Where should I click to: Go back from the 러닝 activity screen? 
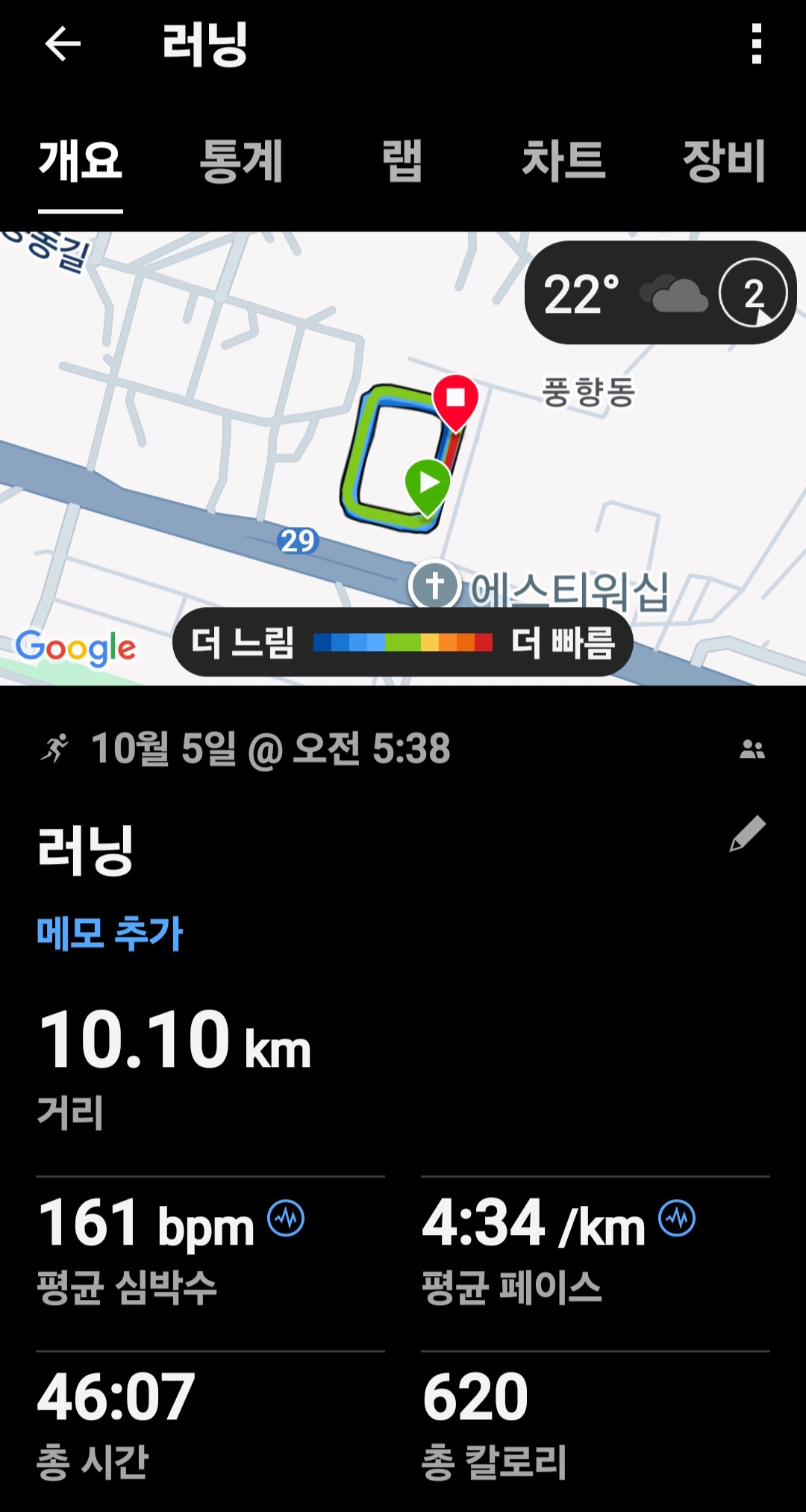(x=63, y=44)
